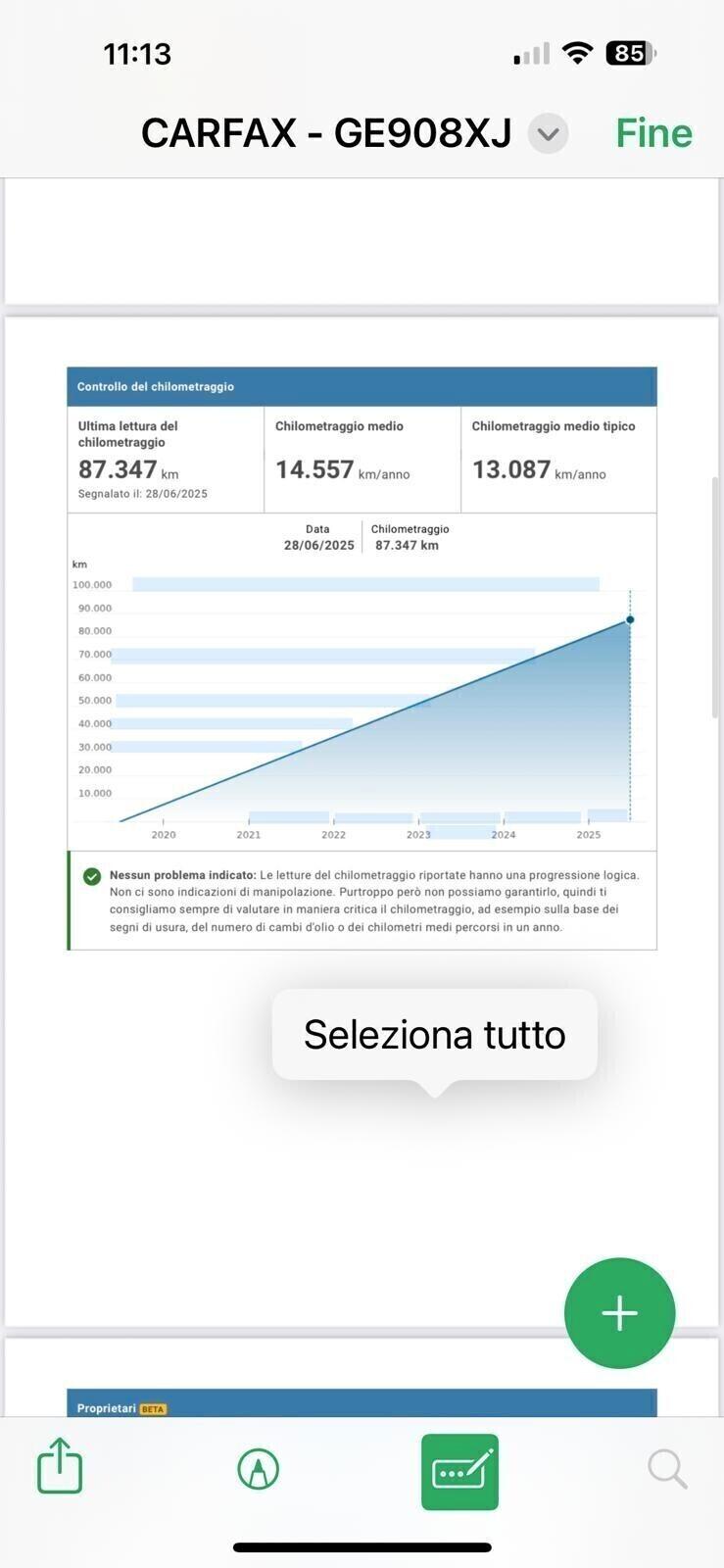The width and height of the screenshot is (724, 1568).
Task: Toggle the form fill tool
Action: (x=459, y=1471)
